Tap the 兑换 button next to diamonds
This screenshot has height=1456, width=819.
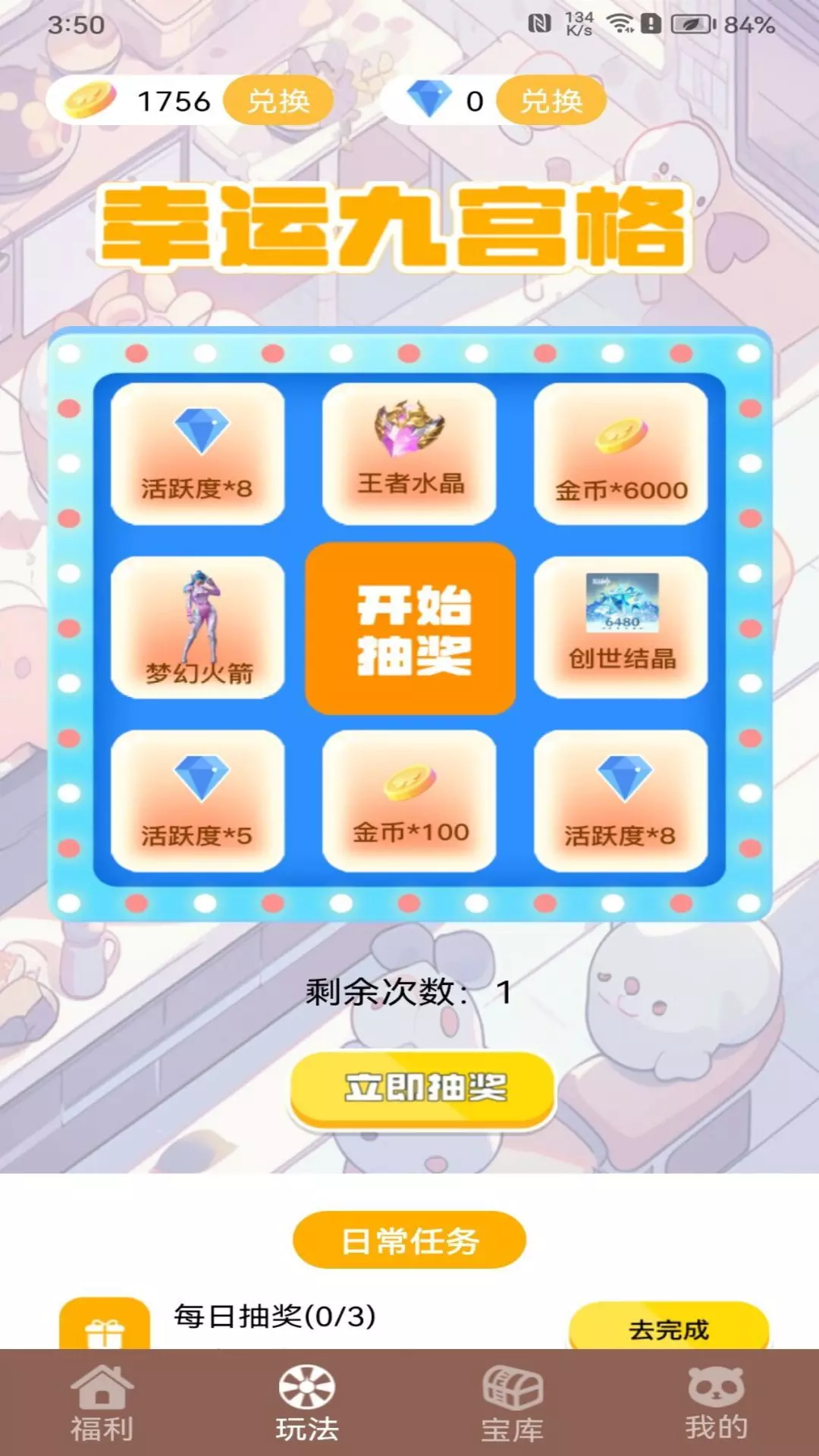click(x=551, y=100)
